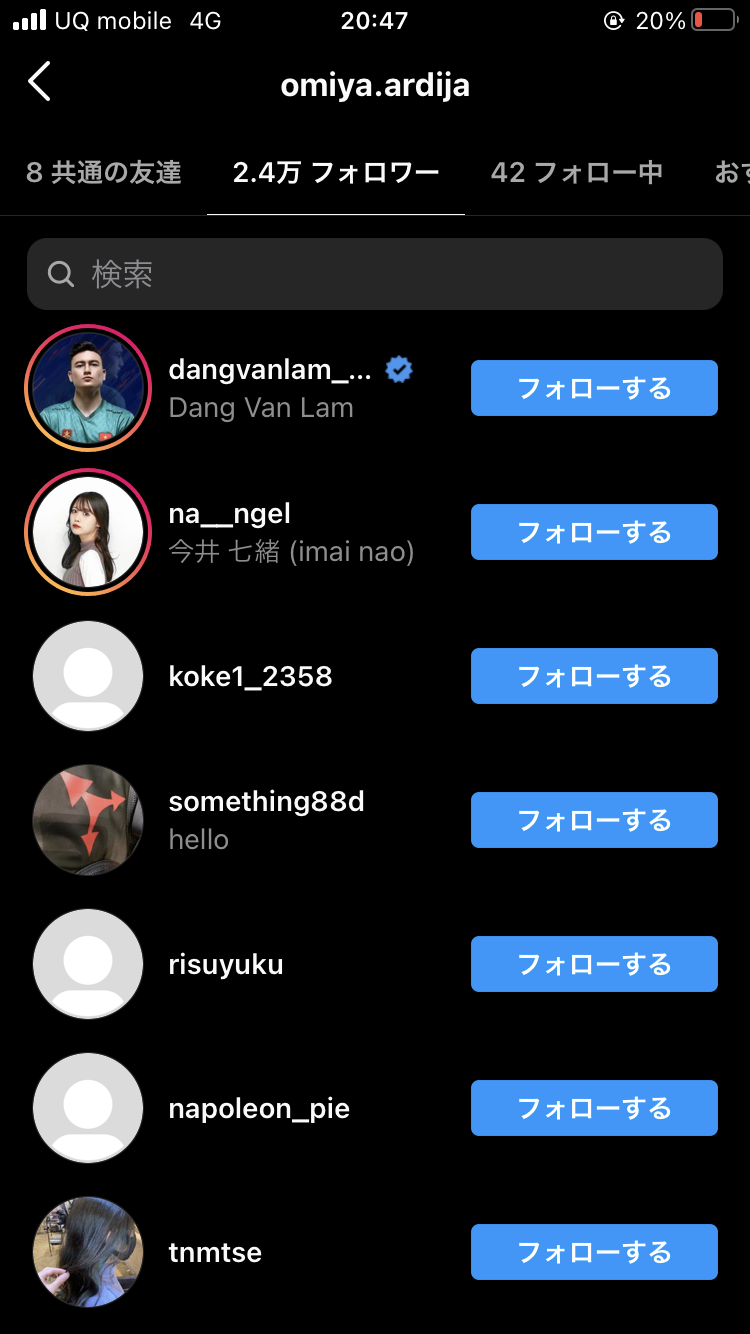Switch to the 8 共通の友達 tab

tap(104, 173)
